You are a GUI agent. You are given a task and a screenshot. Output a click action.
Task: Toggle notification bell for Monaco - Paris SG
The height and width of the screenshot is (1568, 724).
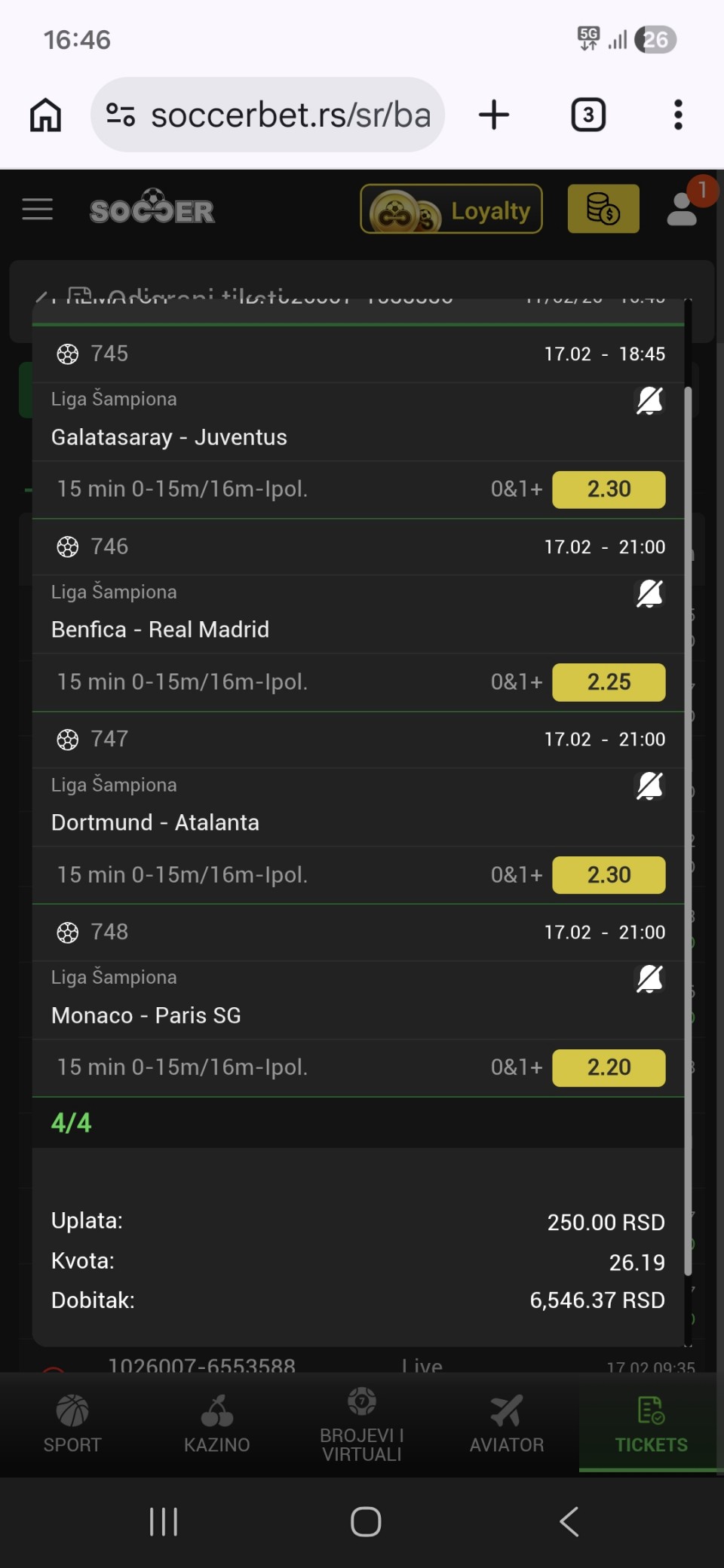(x=649, y=978)
